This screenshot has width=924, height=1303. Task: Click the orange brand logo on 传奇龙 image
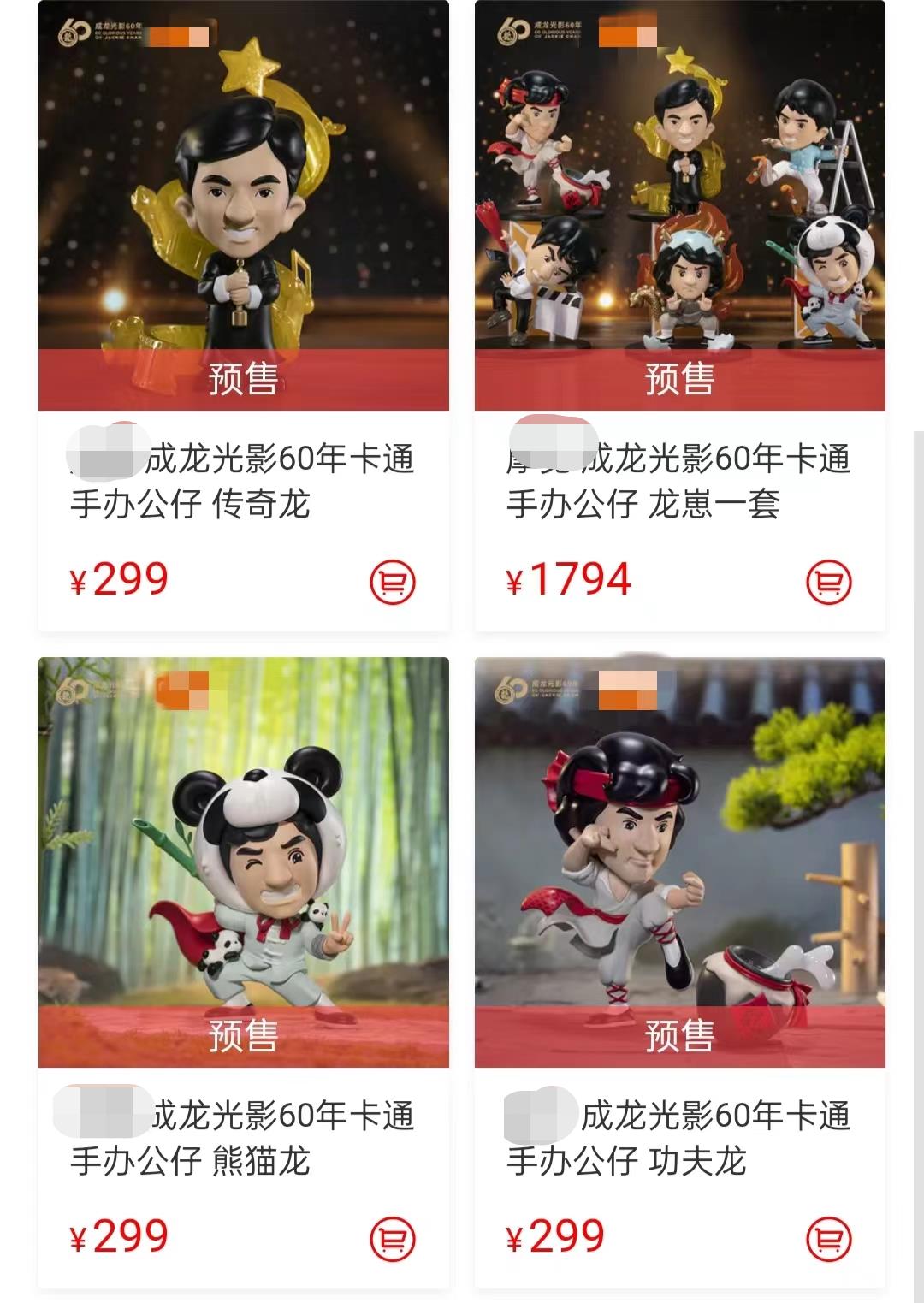[180, 38]
